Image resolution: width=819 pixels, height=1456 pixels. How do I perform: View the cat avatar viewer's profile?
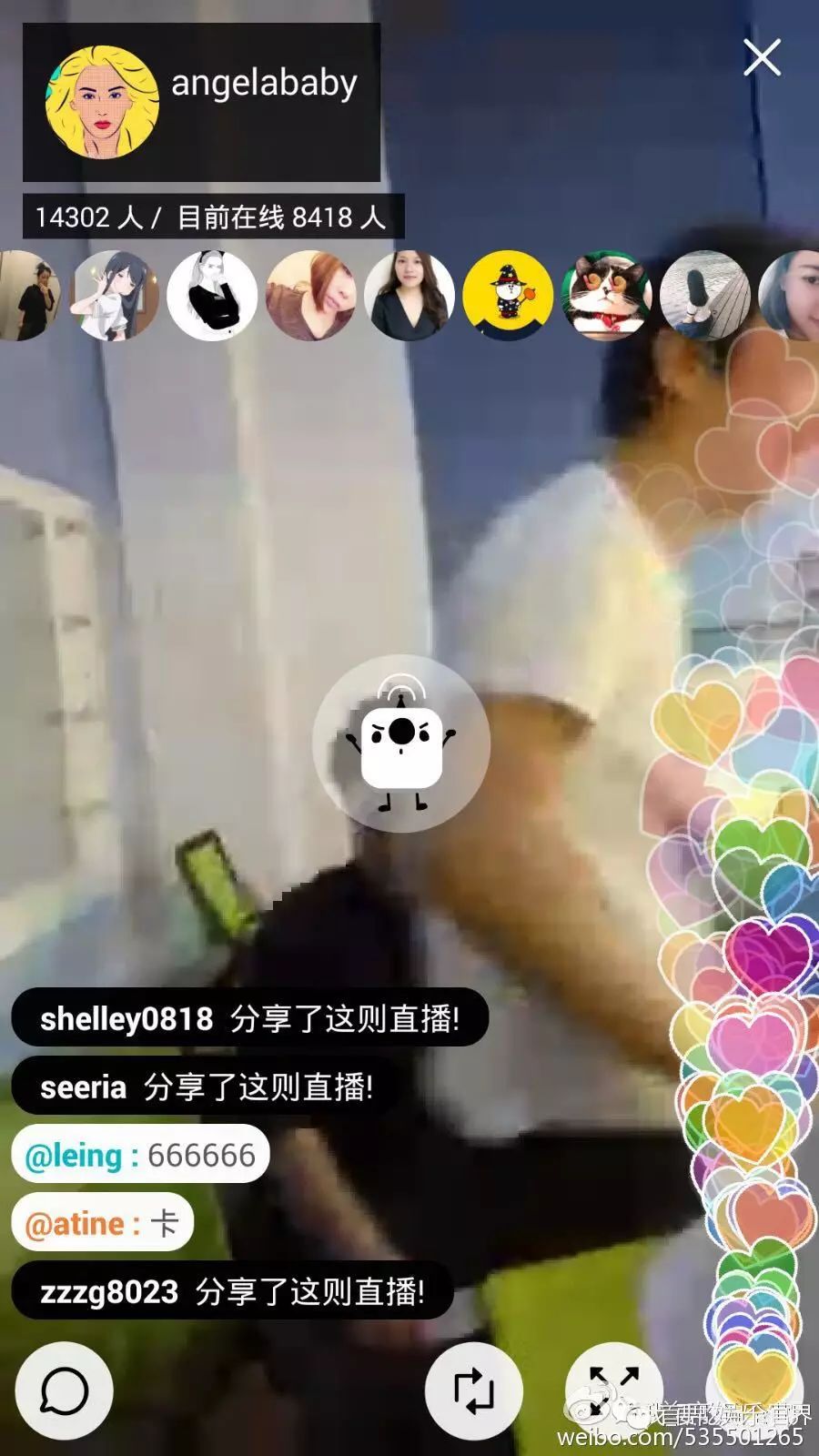(606, 296)
